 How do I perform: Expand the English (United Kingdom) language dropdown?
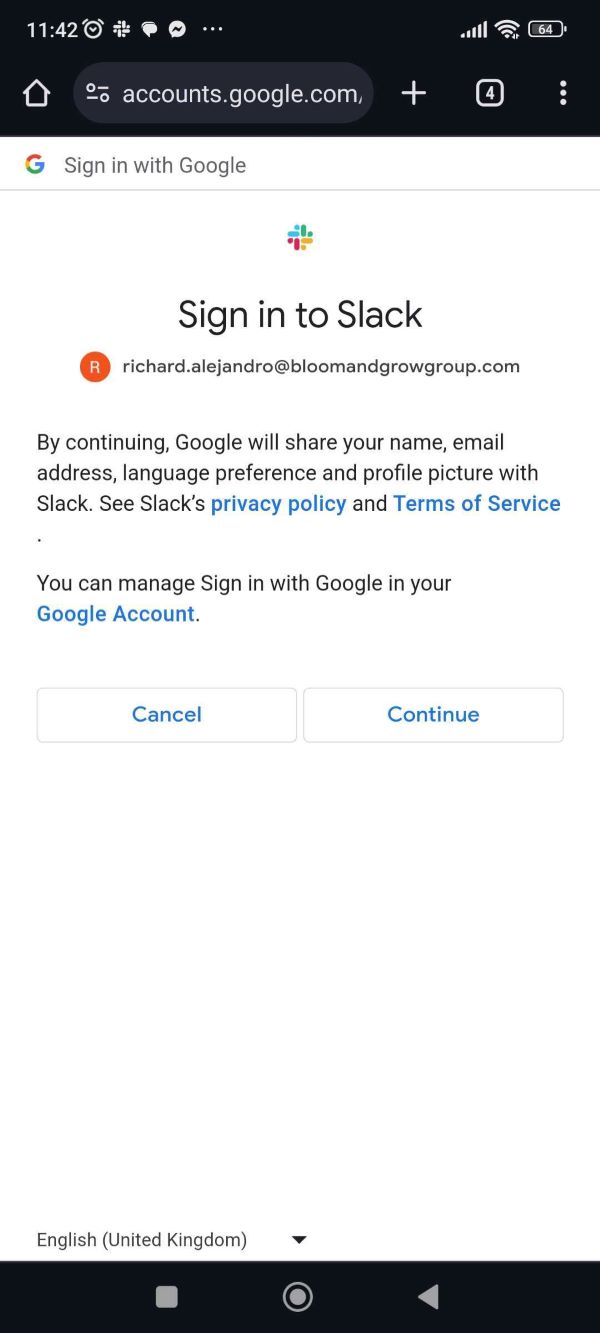(172, 1240)
